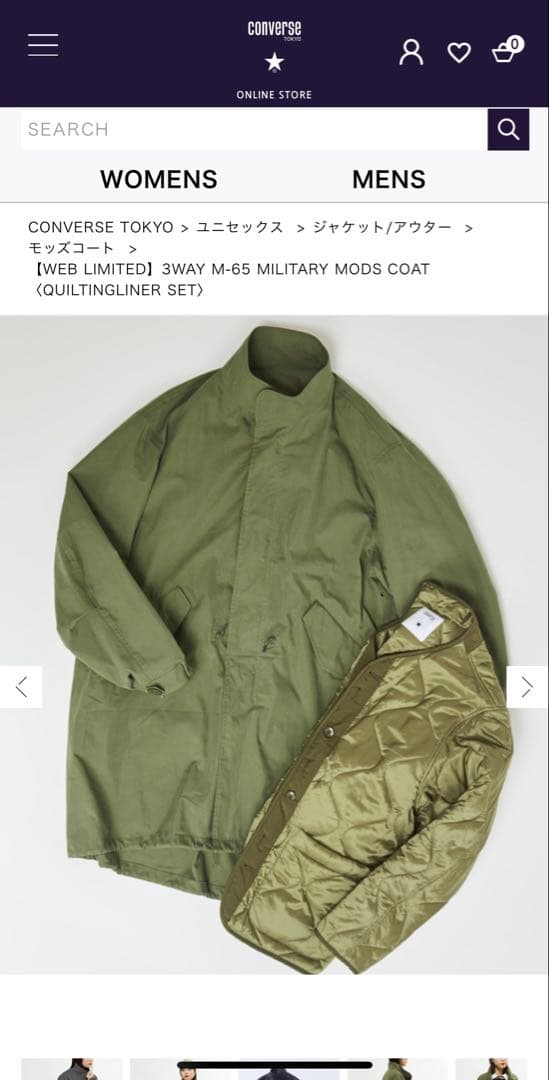The image size is (549, 1080).
Task: Show the next product image
Action: coord(527,687)
